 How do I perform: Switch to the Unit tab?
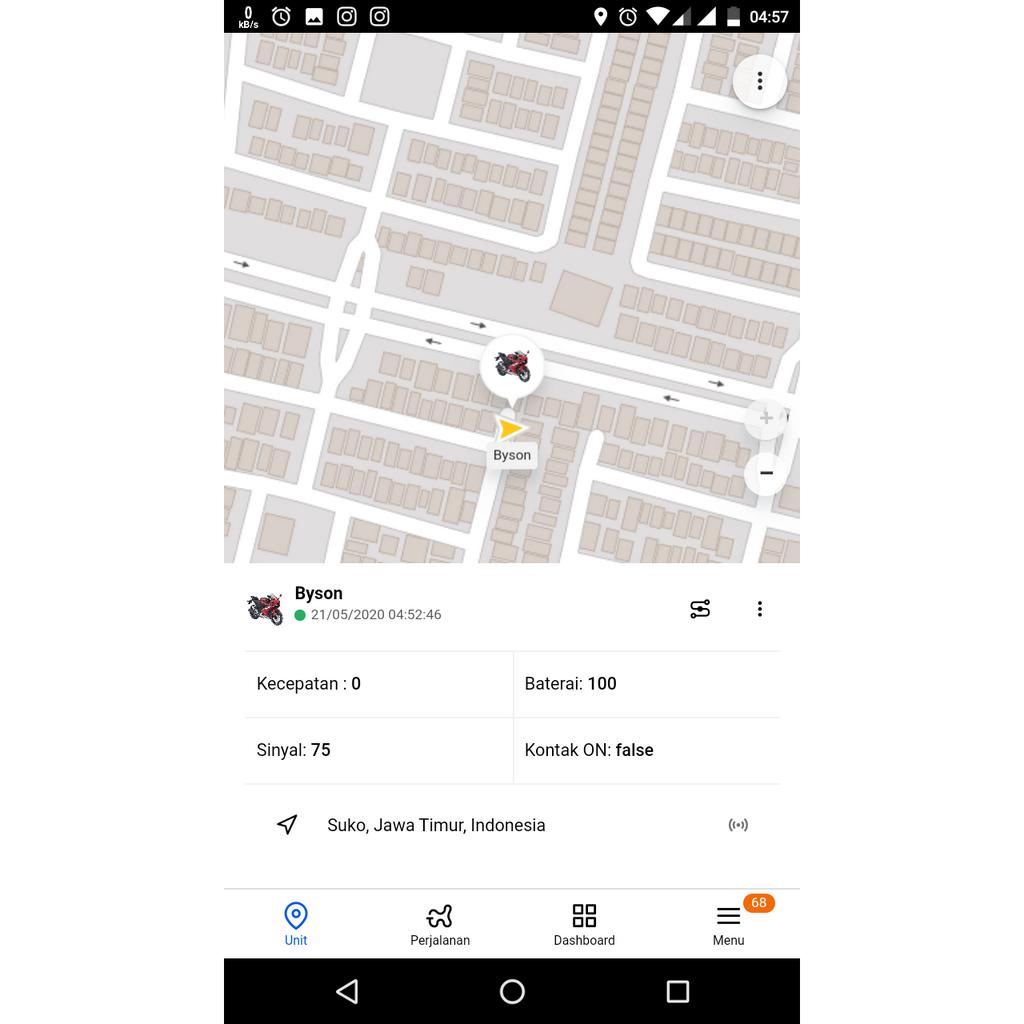point(296,924)
